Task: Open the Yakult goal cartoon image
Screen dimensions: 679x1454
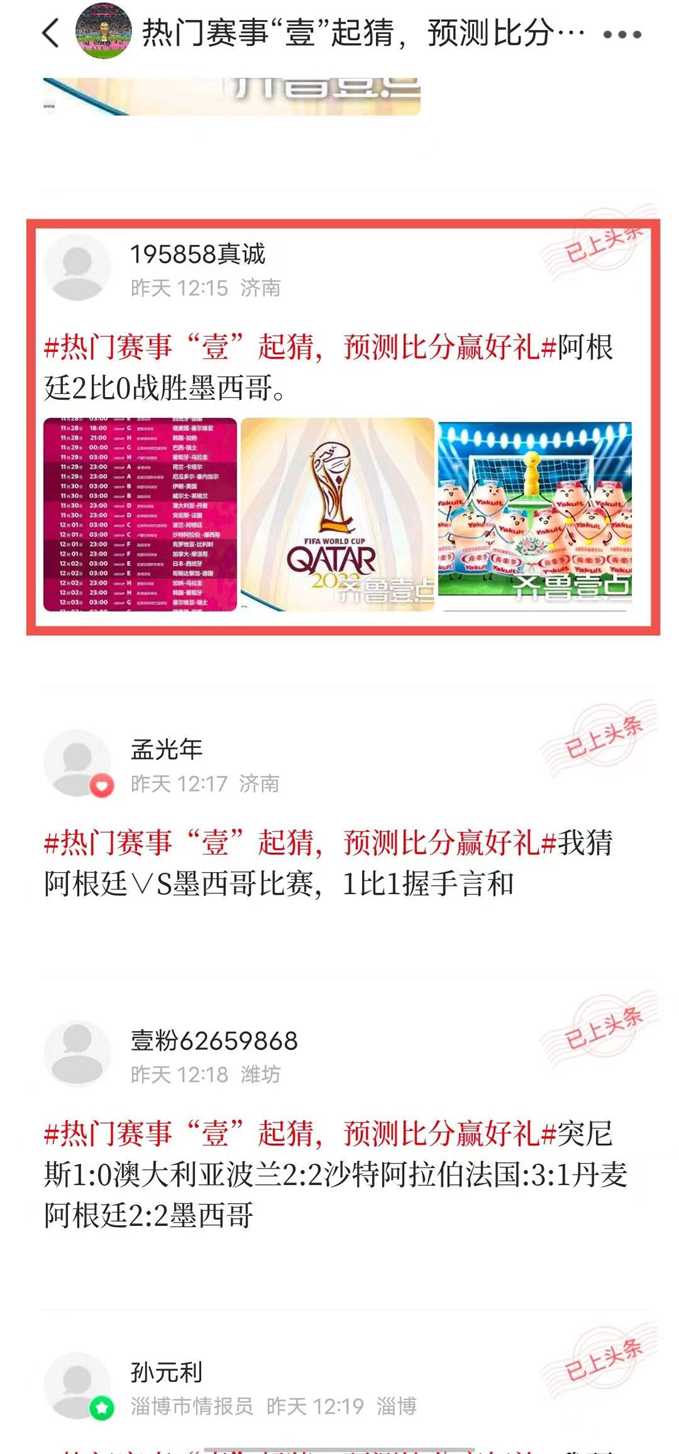Action: [x=535, y=514]
